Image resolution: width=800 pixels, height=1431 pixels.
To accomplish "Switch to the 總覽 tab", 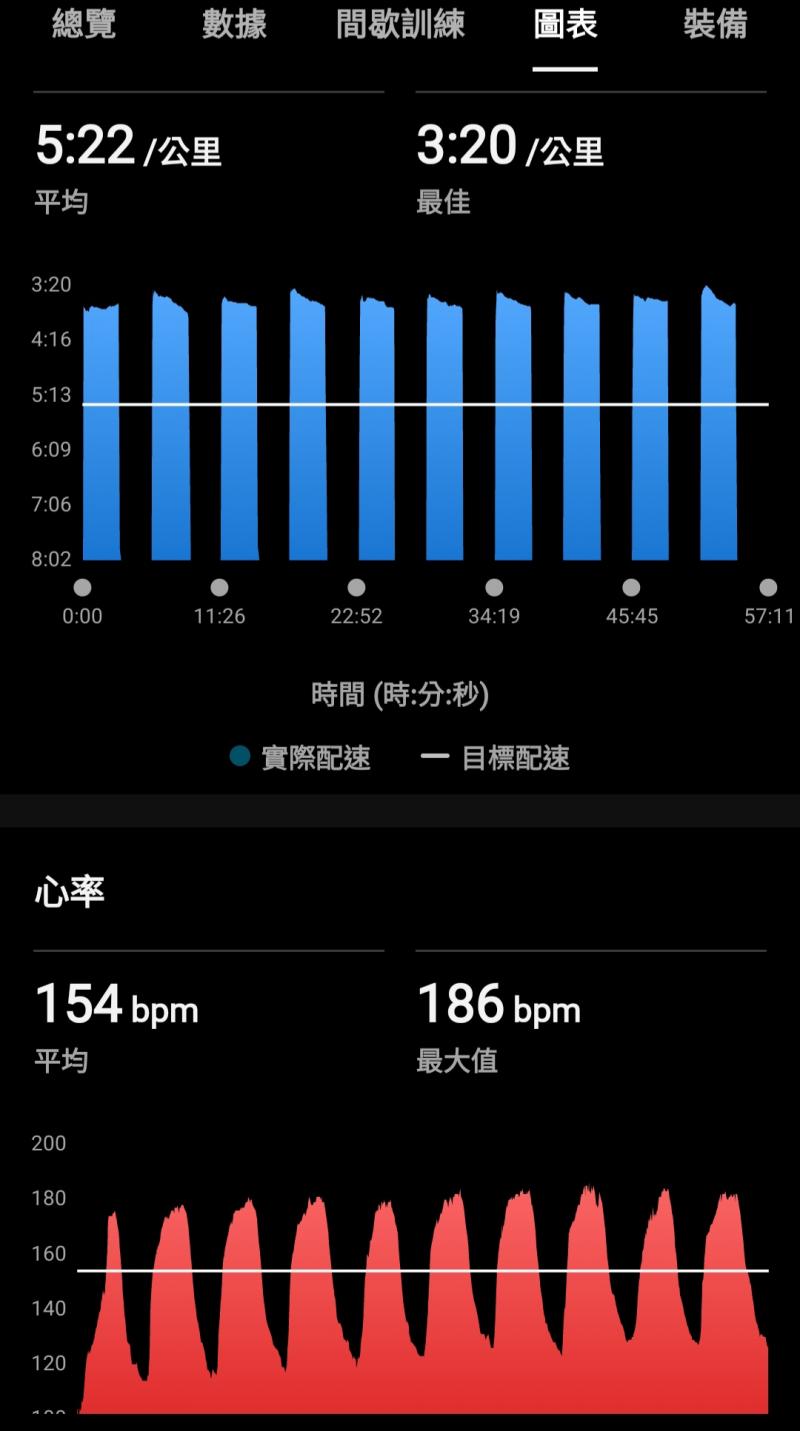I will [84, 24].
